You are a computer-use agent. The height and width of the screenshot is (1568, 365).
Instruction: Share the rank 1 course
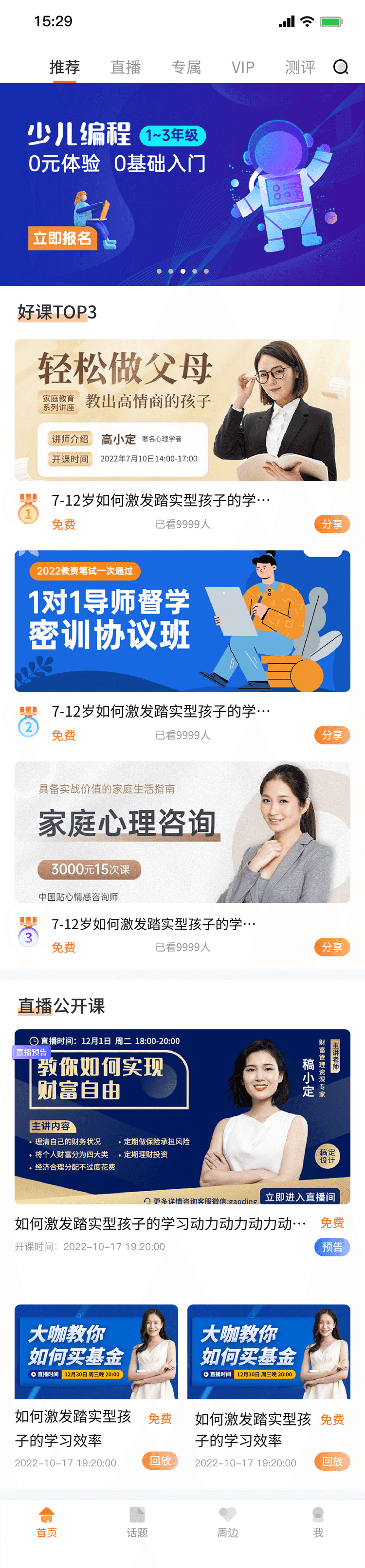[x=331, y=524]
